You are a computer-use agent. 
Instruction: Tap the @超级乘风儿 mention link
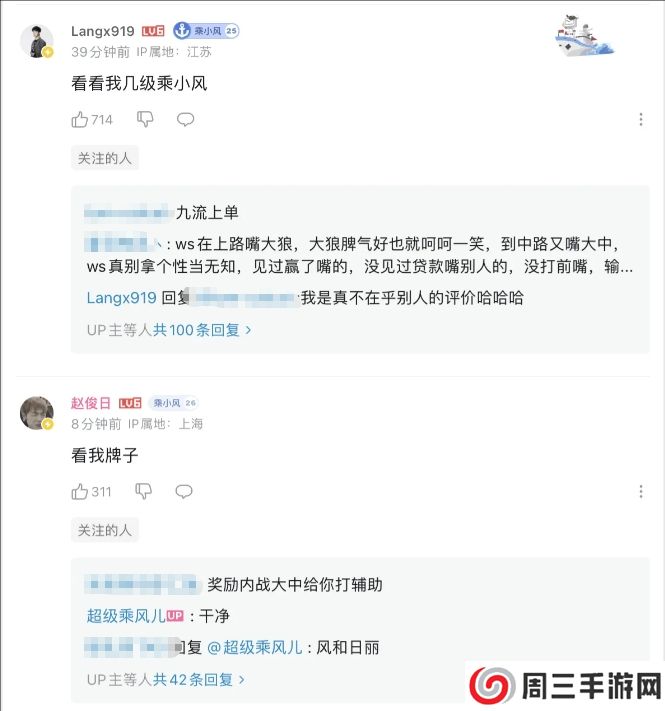tap(254, 648)
